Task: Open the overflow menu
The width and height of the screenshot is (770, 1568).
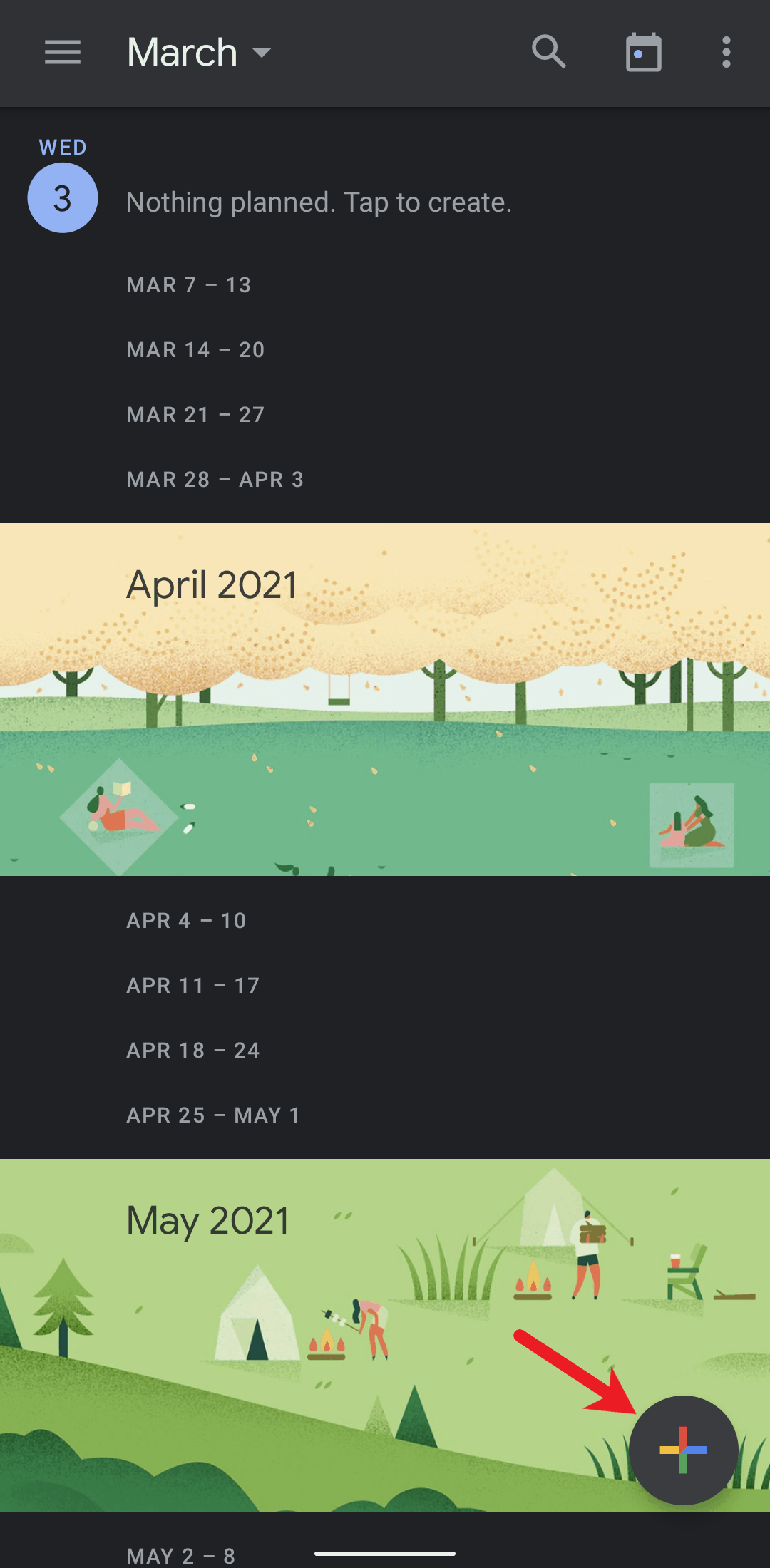Action: pos(726,52)
